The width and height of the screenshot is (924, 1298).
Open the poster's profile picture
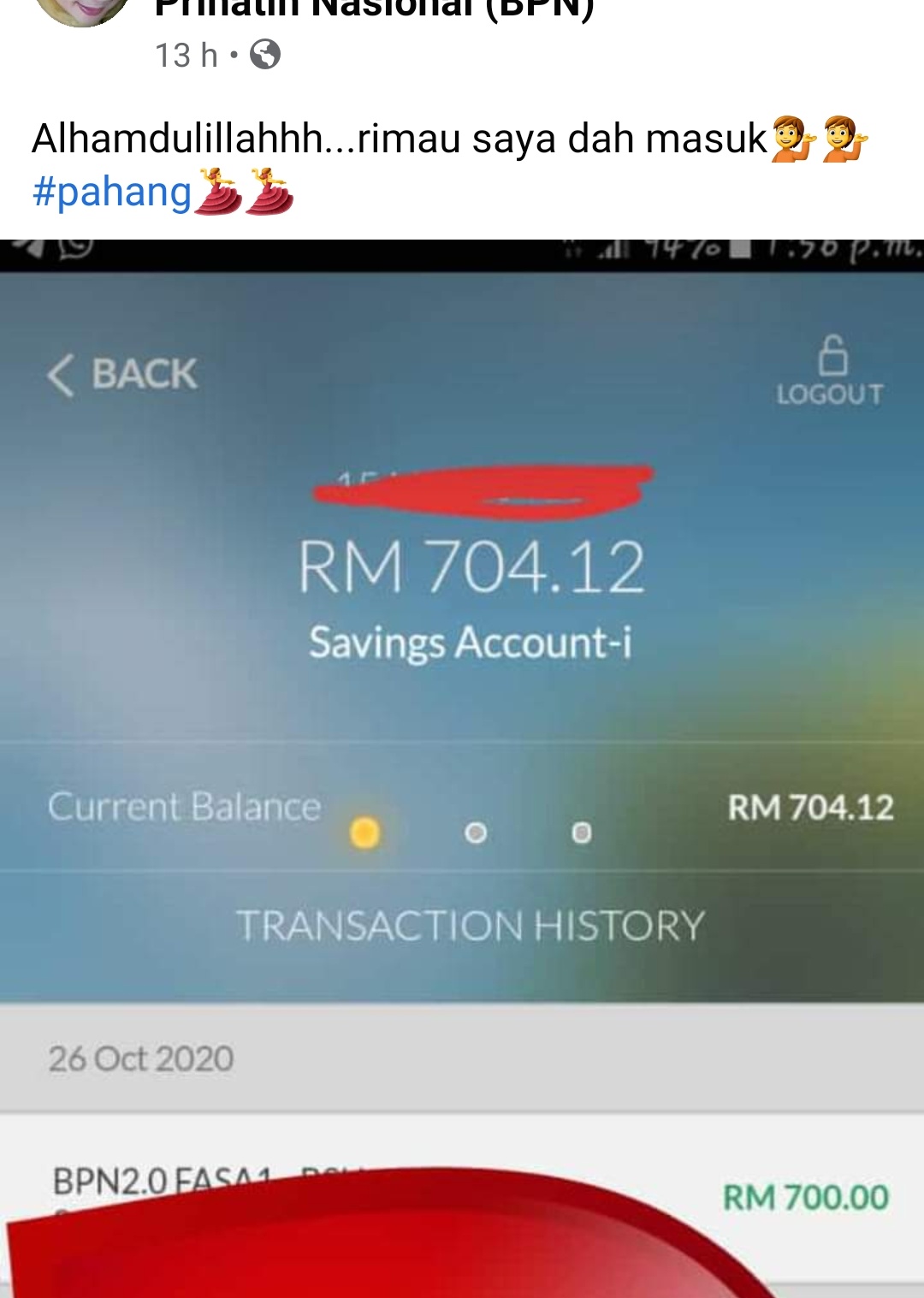[83, 10]
